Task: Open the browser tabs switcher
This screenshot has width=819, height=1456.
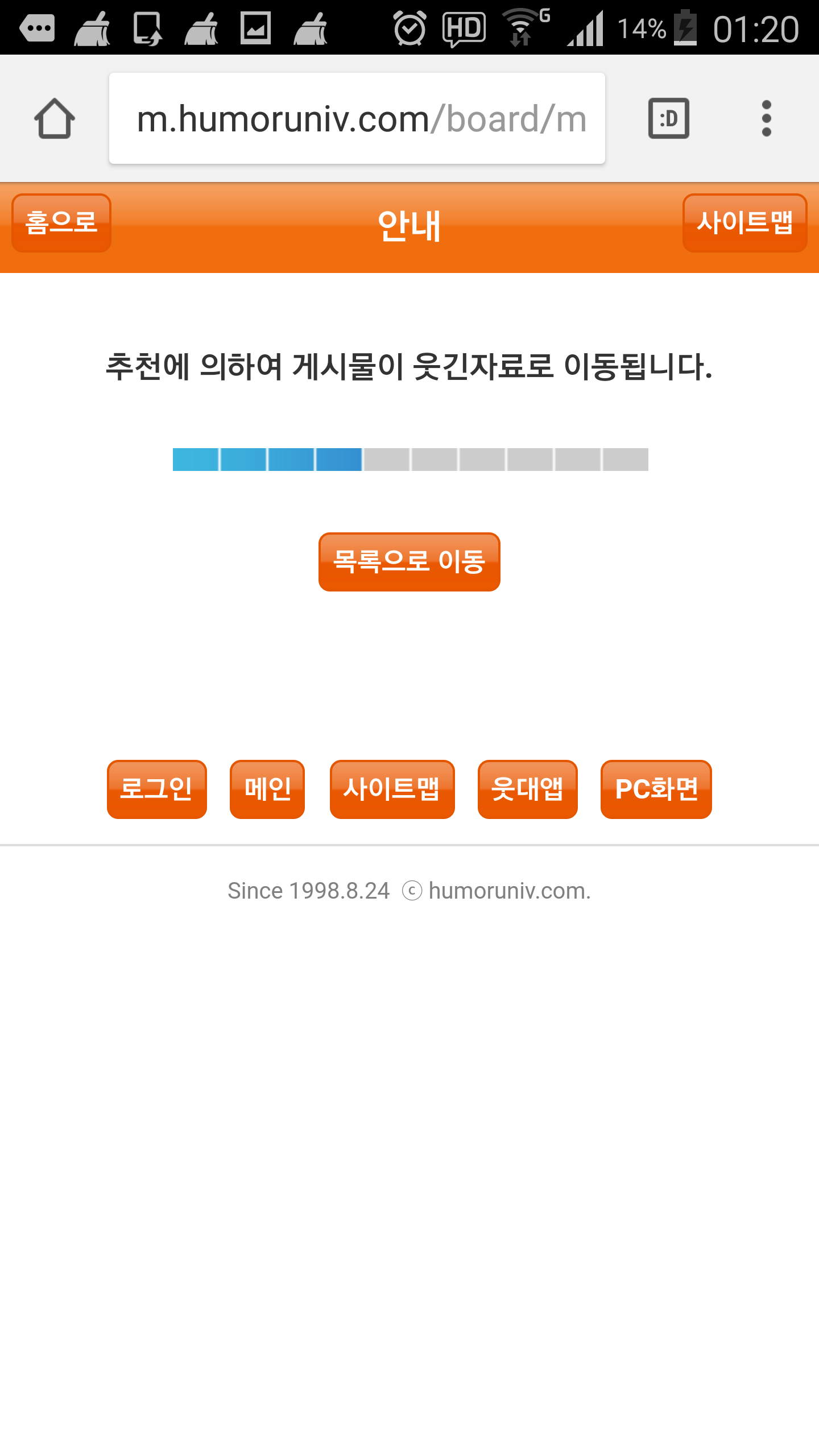Action: coord(669,118)
